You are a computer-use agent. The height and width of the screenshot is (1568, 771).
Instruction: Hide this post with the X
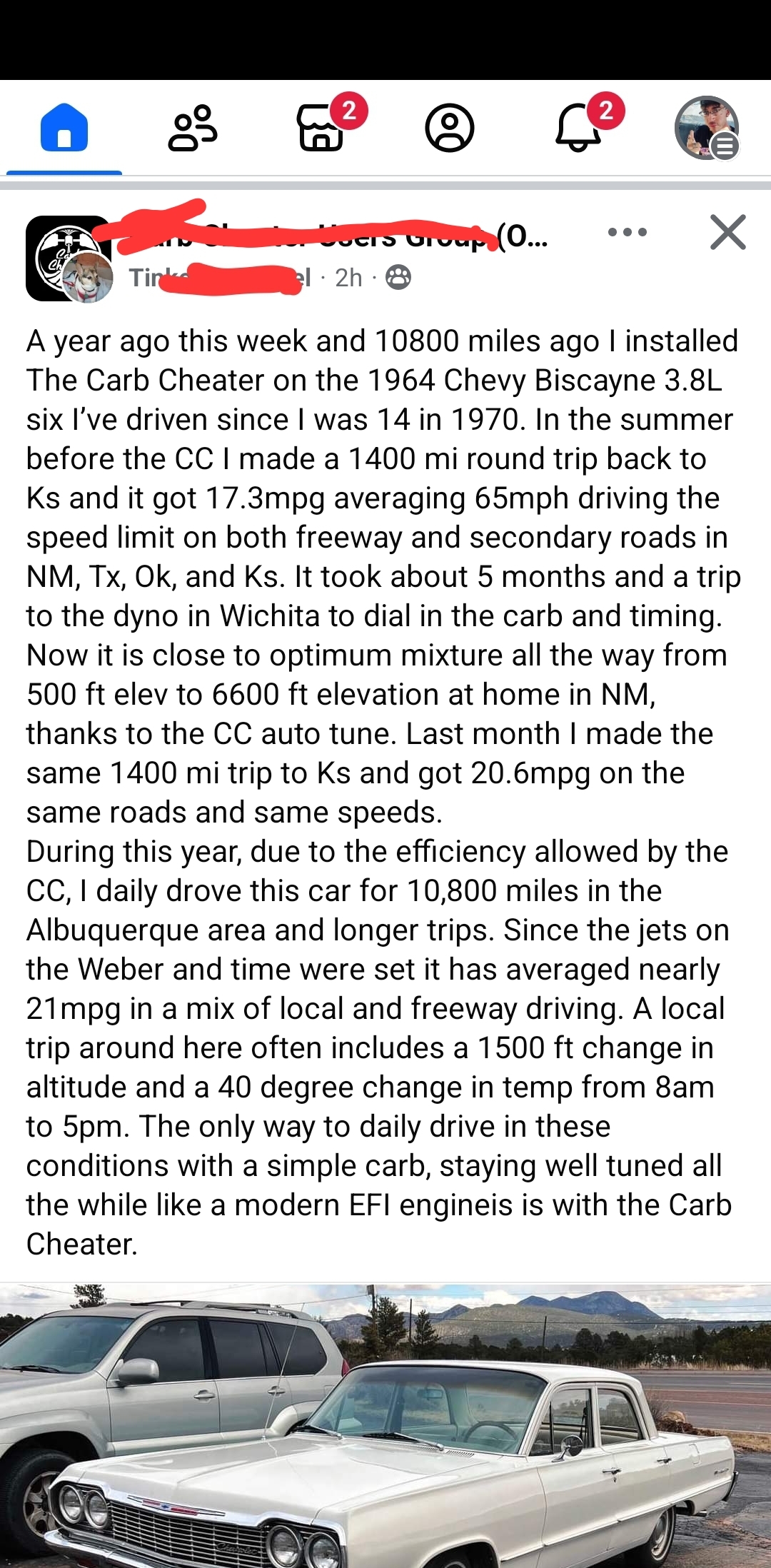(727, 233)
